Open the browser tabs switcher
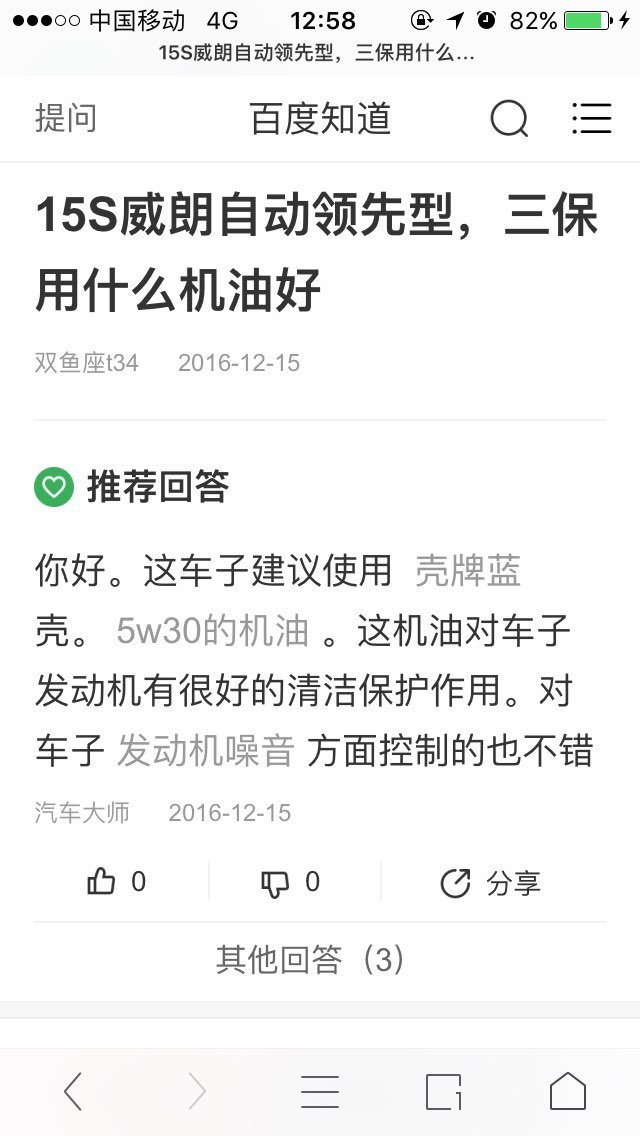 [443, 1091]
